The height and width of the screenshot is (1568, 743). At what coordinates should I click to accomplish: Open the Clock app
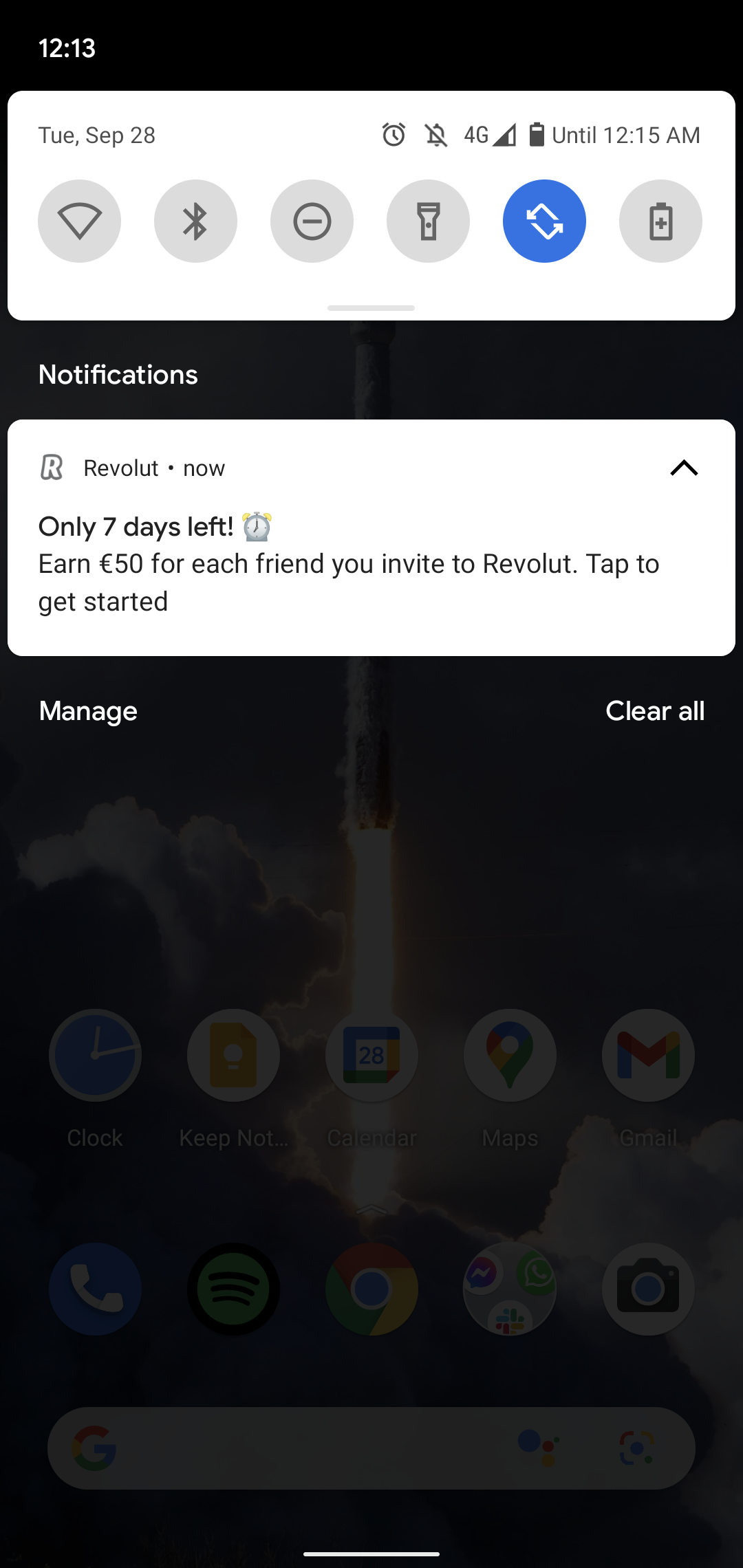[95, 1055]
